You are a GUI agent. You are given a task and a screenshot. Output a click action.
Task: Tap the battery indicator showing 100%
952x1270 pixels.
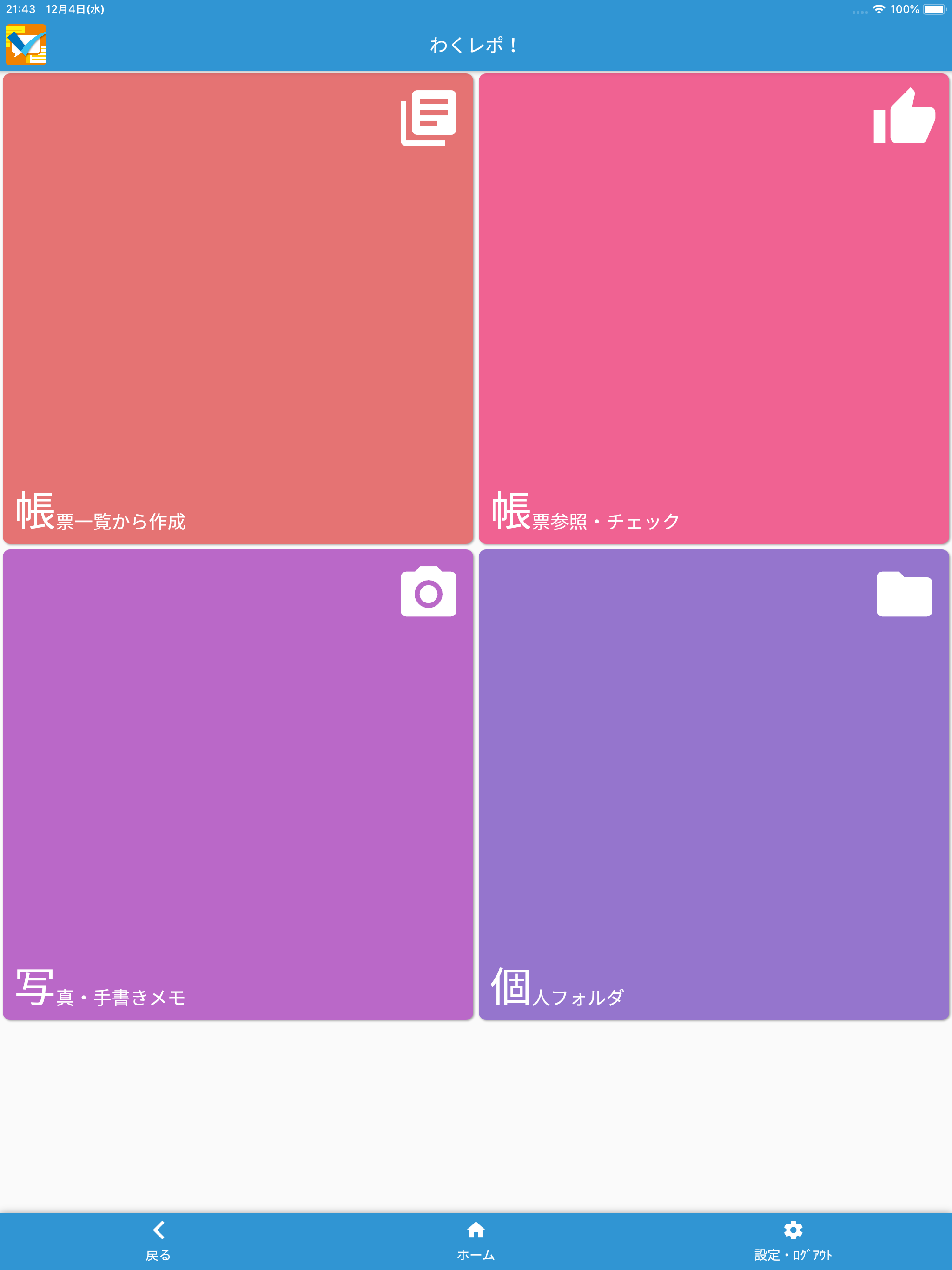click(934, 9)
